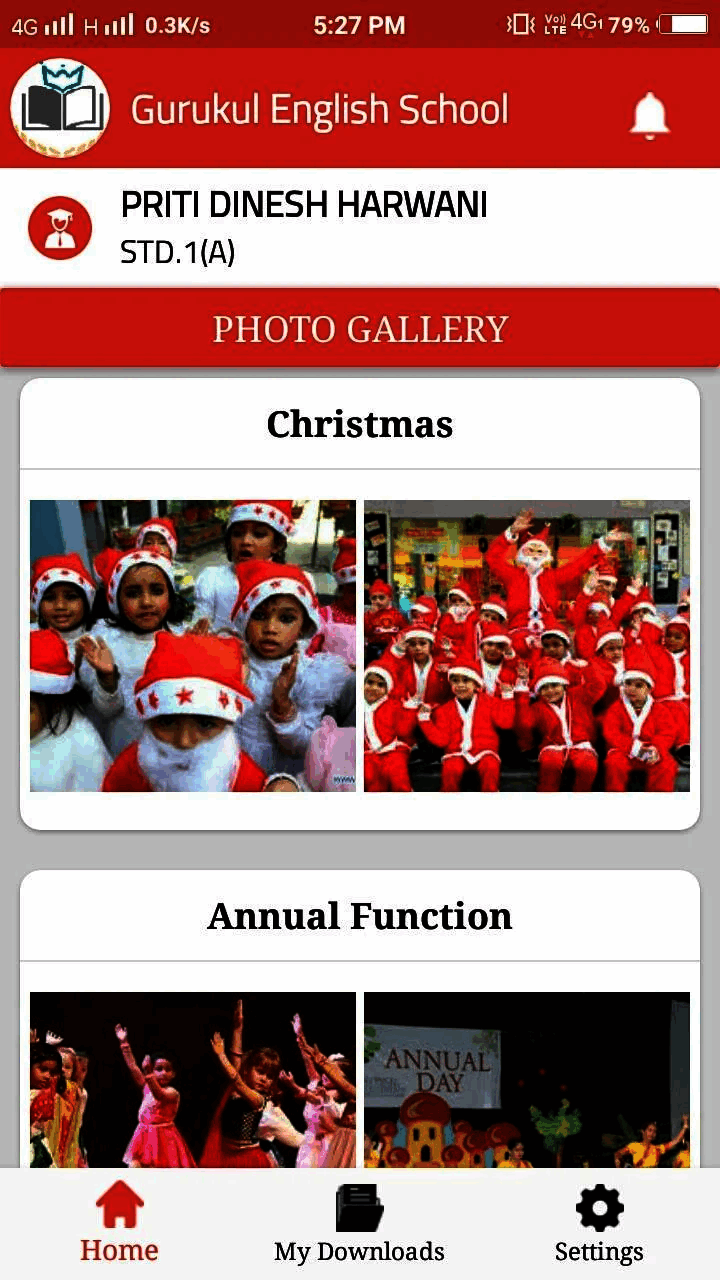View Christmas photo of children in Santa hats

click(x=193, y=646)
